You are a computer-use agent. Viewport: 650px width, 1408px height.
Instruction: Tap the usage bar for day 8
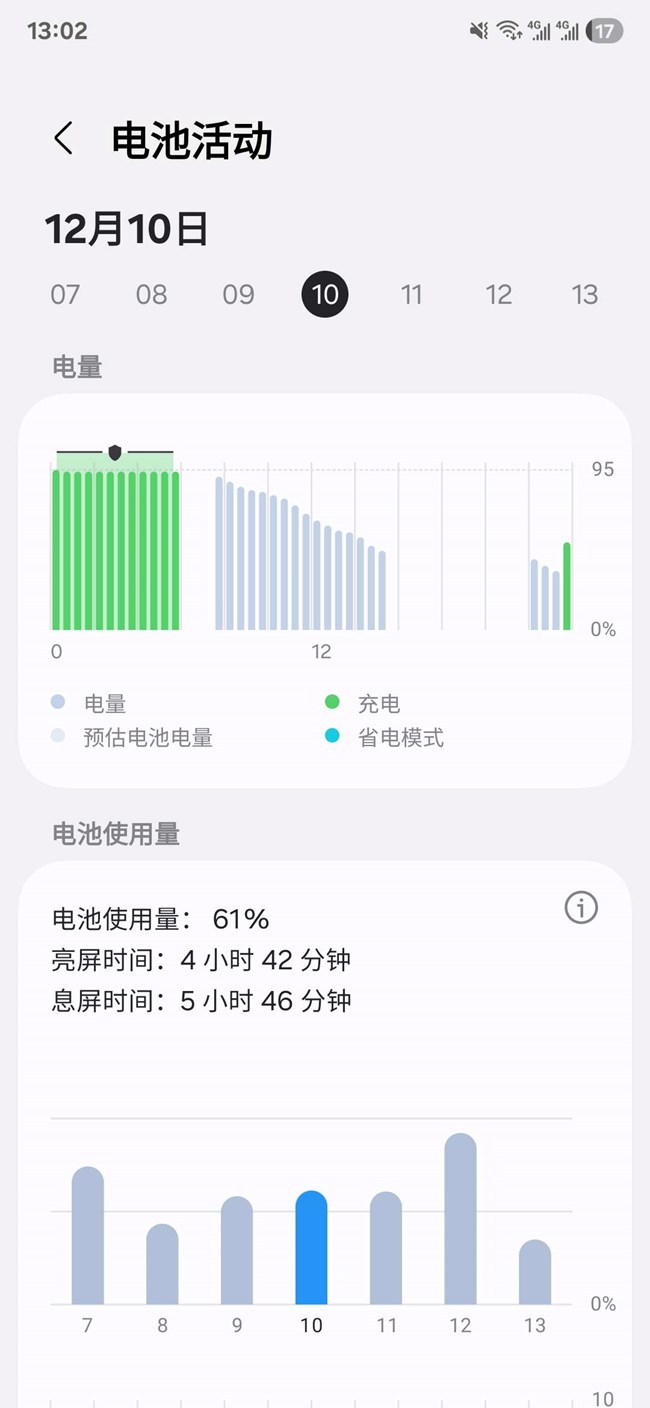tap(162, 1264)
